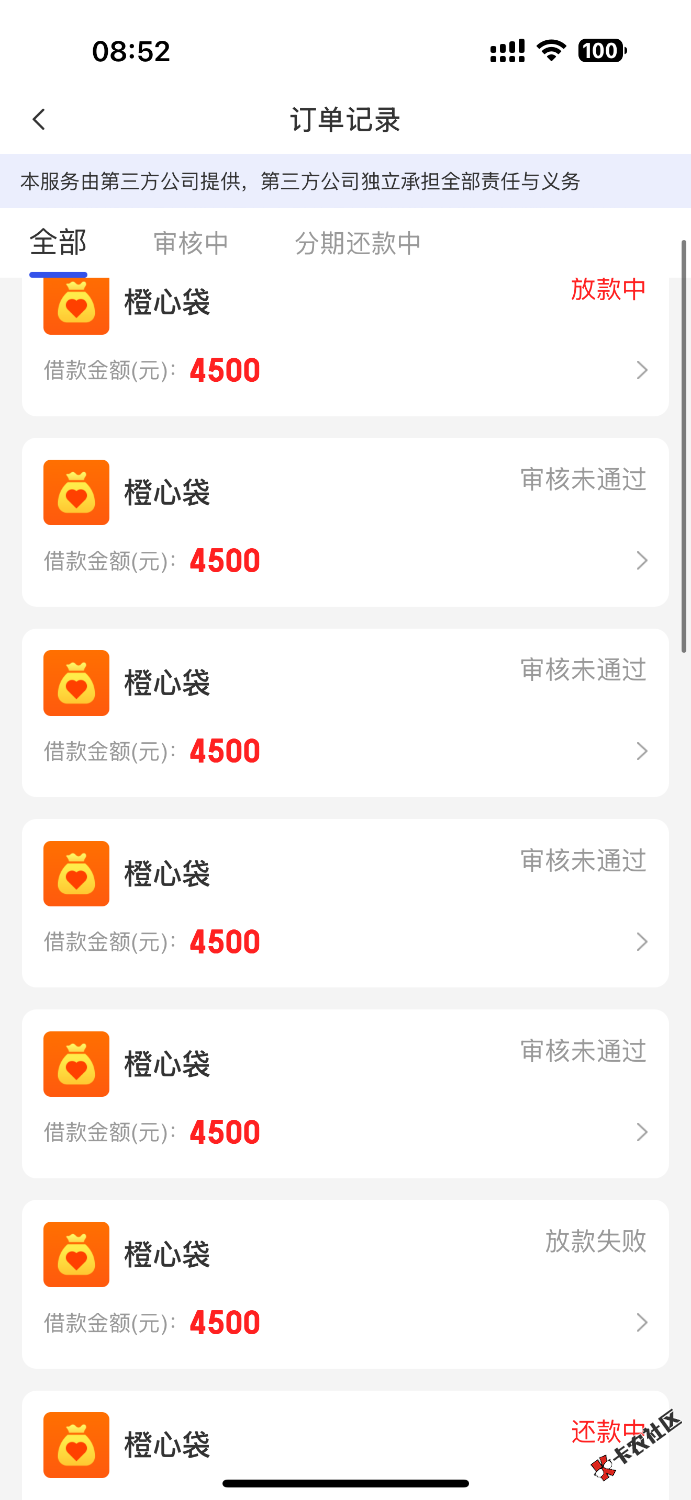This screenshot has height=1500, width=691.
Task: Go back from the 订单记录 page
Action: (39, 120)
